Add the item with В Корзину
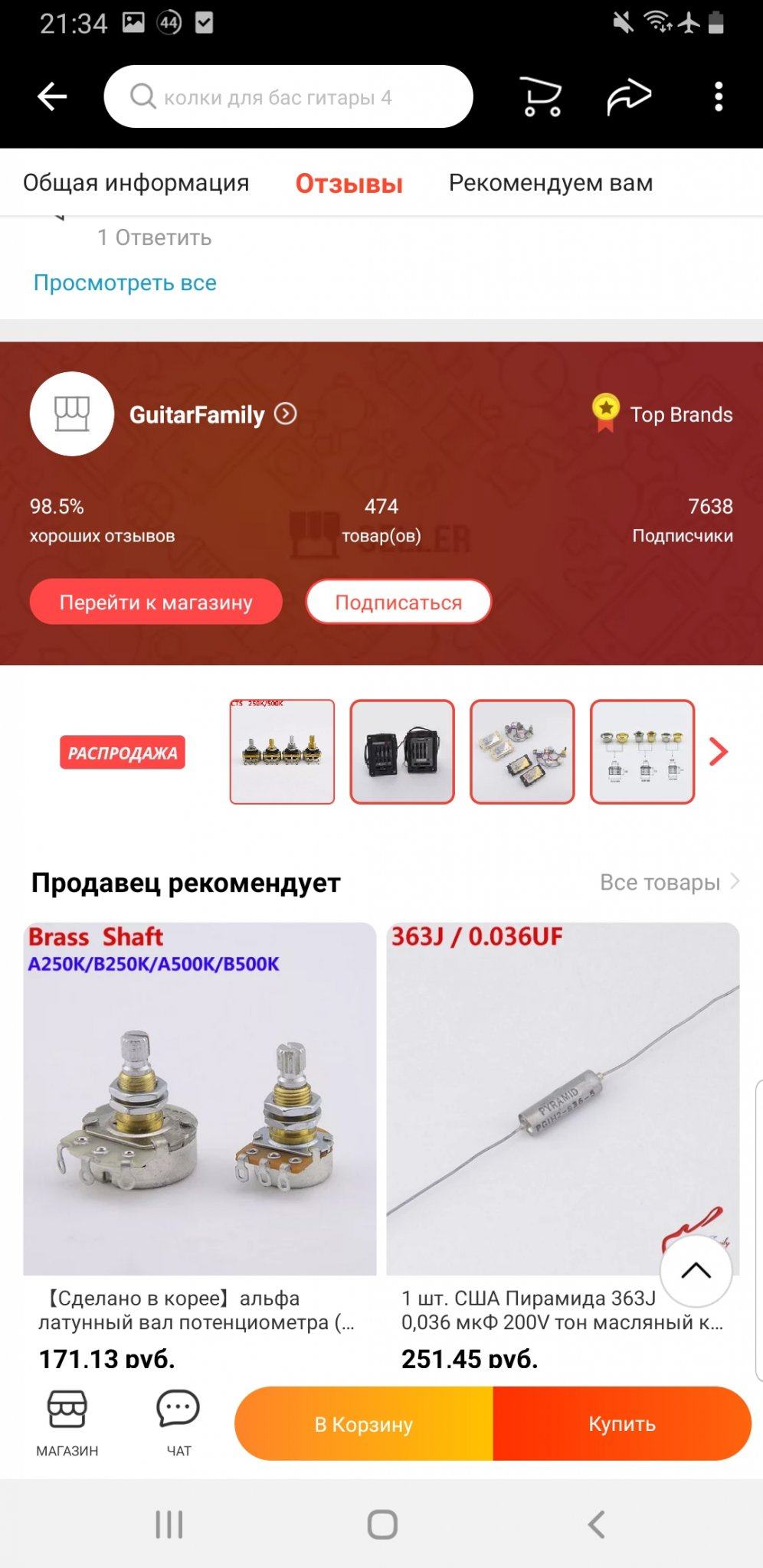 364,1424
